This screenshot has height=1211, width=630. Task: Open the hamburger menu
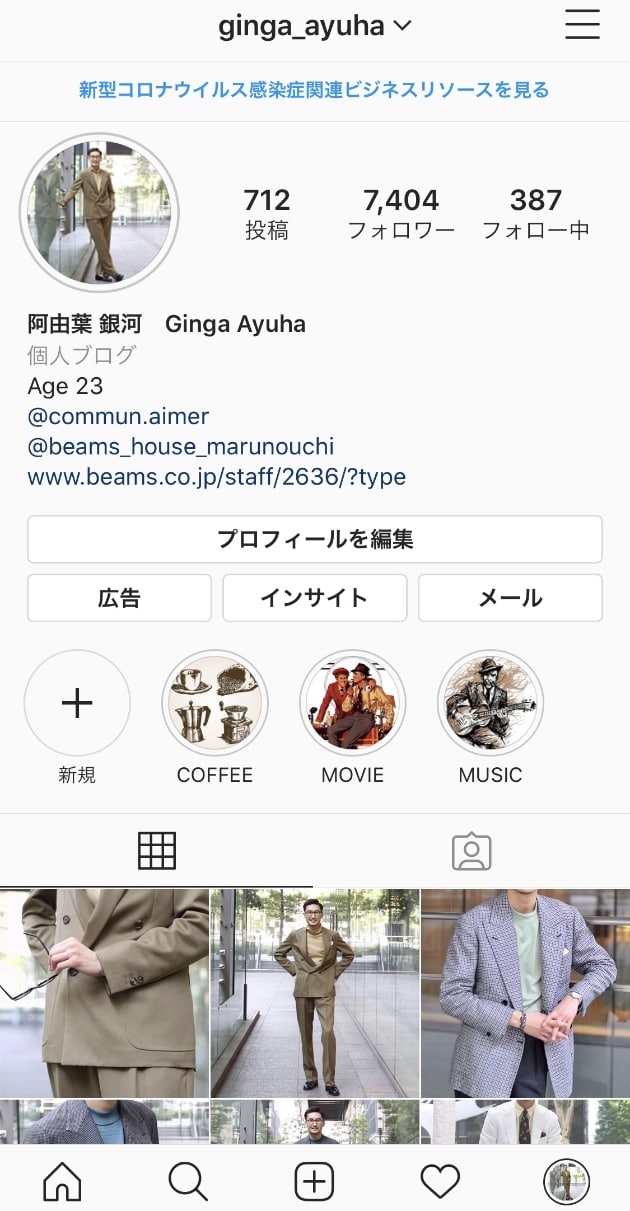coord(582,25)
